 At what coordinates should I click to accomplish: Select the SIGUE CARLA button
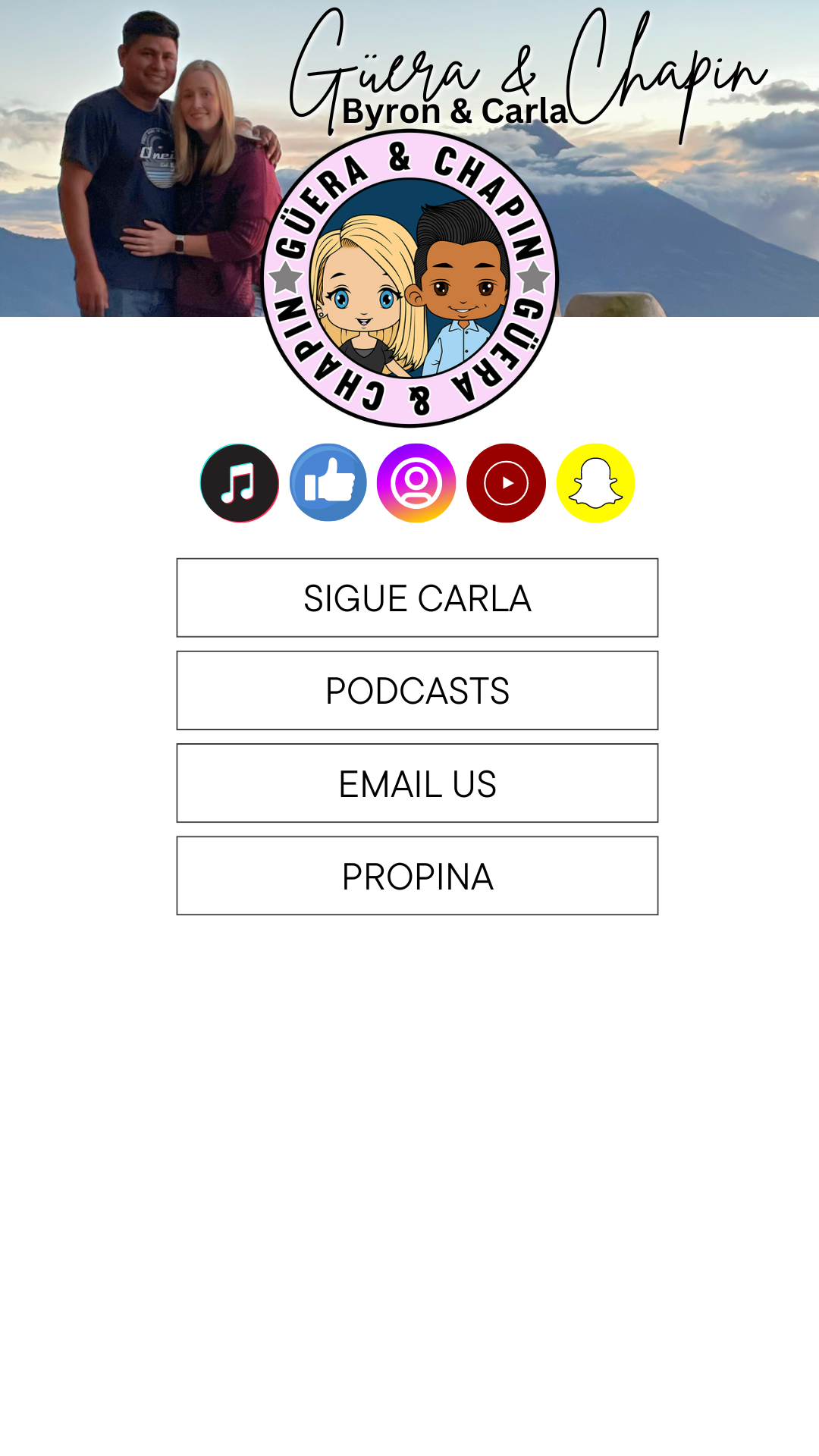click(x=417, y=598)
